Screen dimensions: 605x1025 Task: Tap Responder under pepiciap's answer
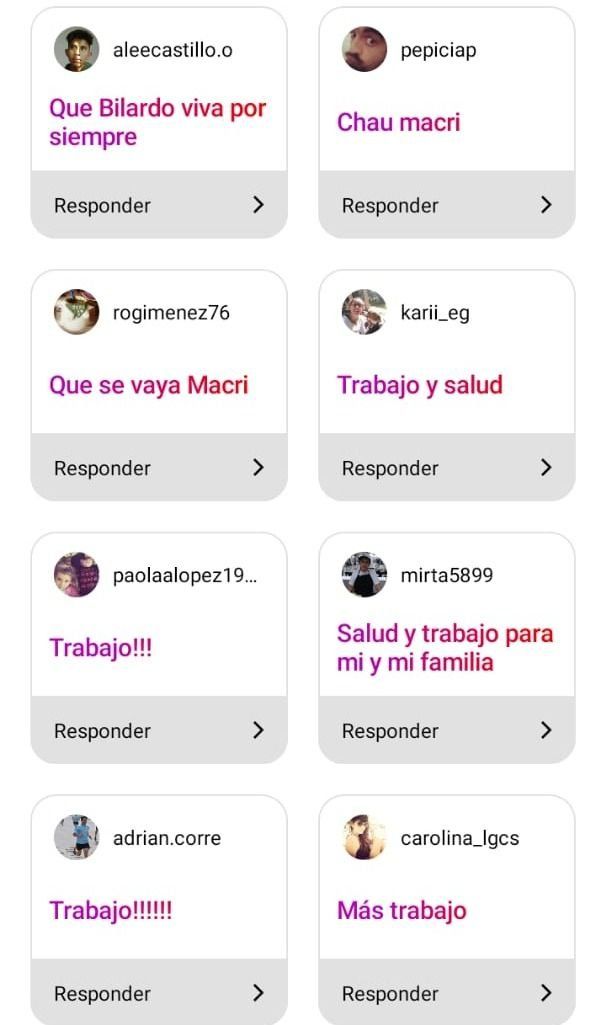(446, 205)
